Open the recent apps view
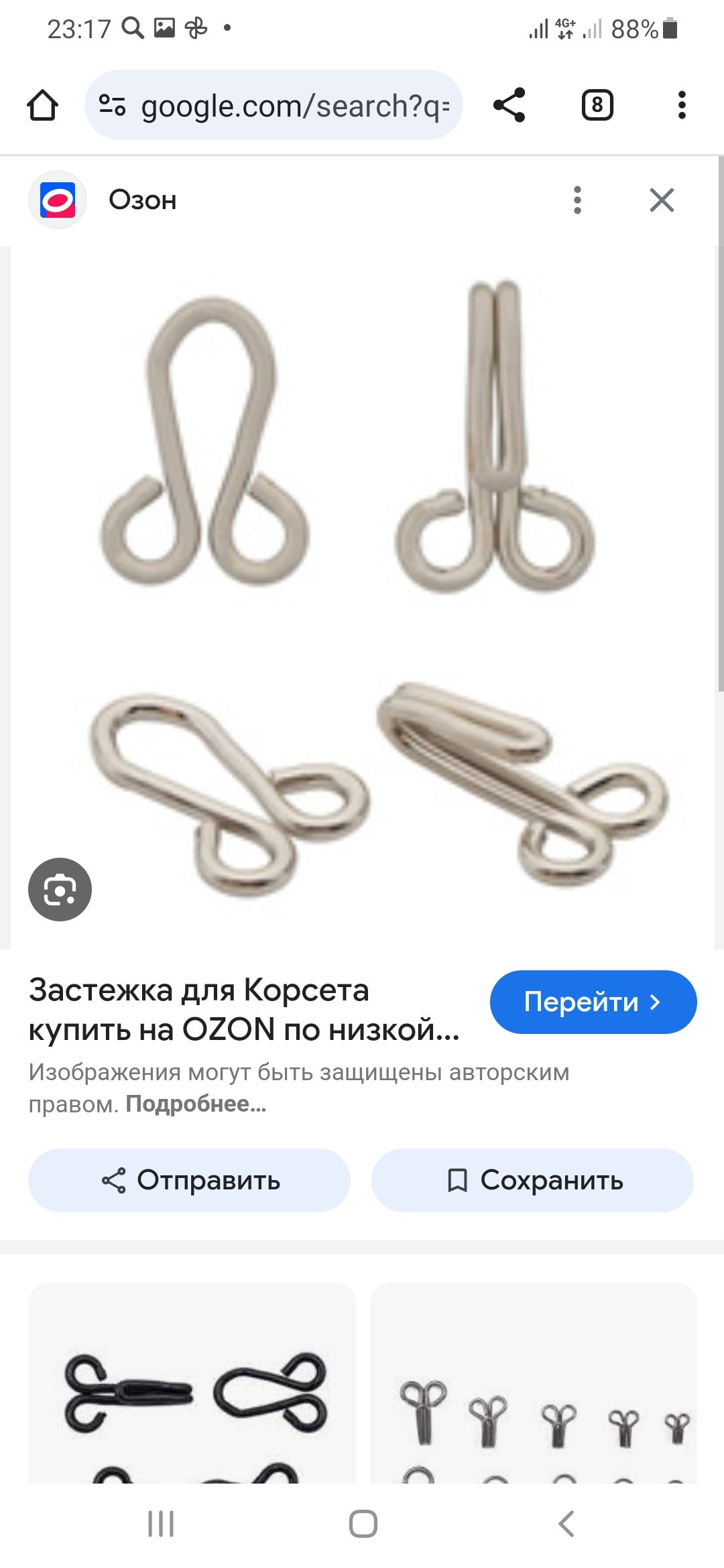The height and width of the screenshot is (1568, 724). click(161, 1524)
